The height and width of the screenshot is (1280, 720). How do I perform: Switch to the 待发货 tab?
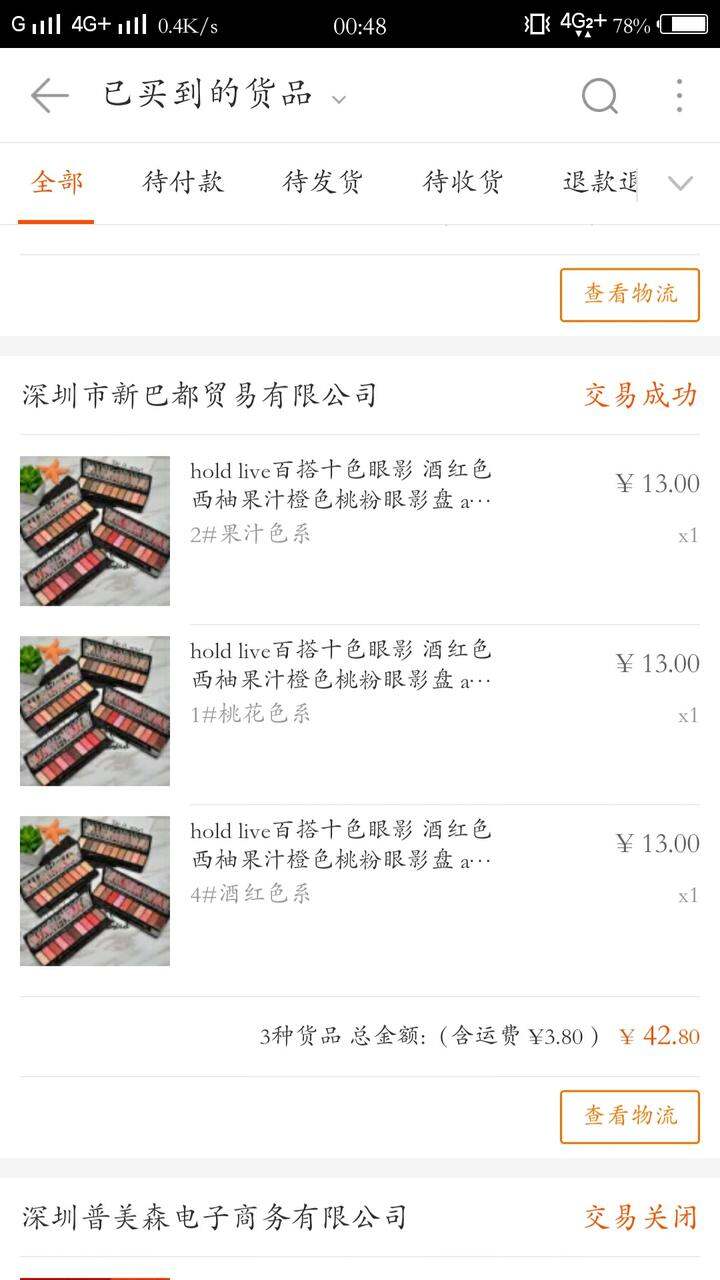(x=323, y=182)
